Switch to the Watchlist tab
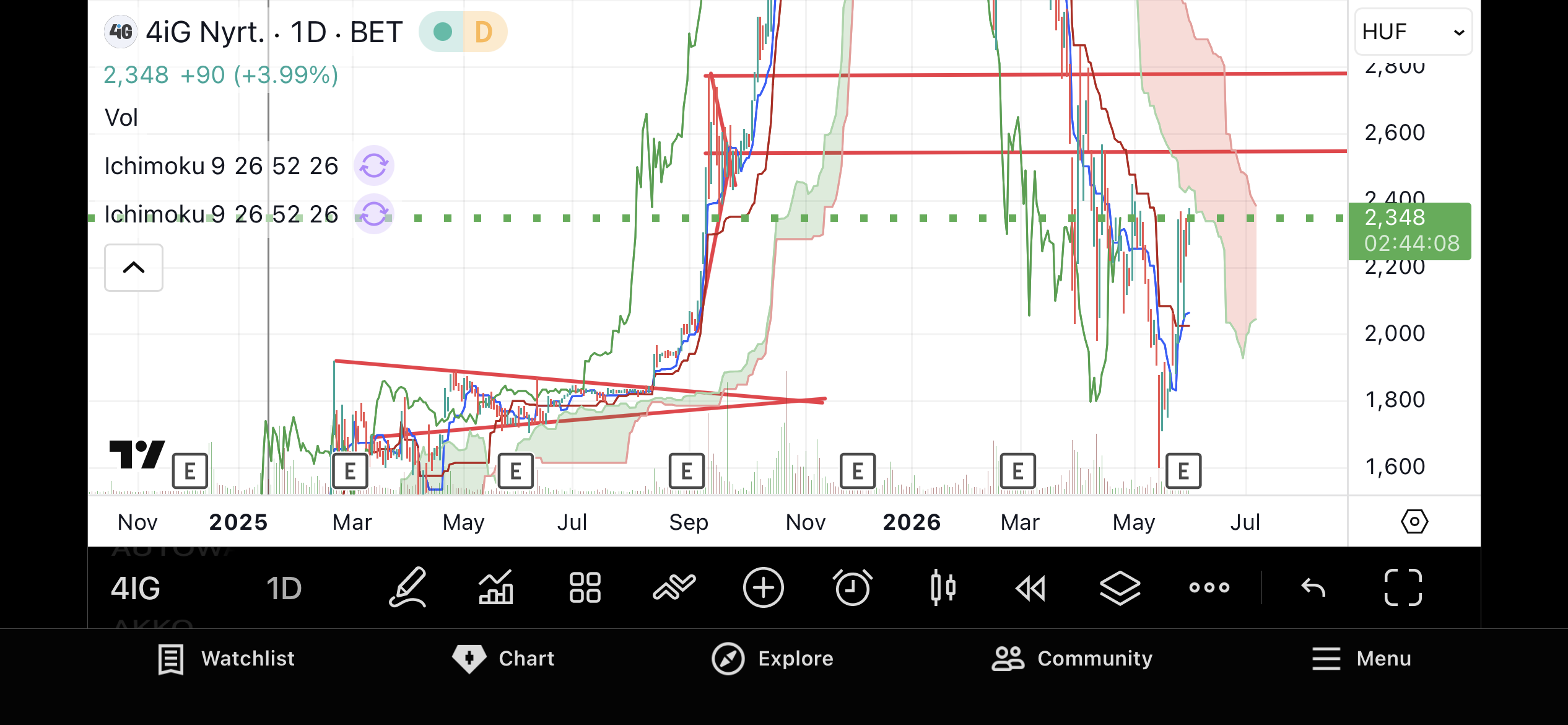 click(226, 659)
